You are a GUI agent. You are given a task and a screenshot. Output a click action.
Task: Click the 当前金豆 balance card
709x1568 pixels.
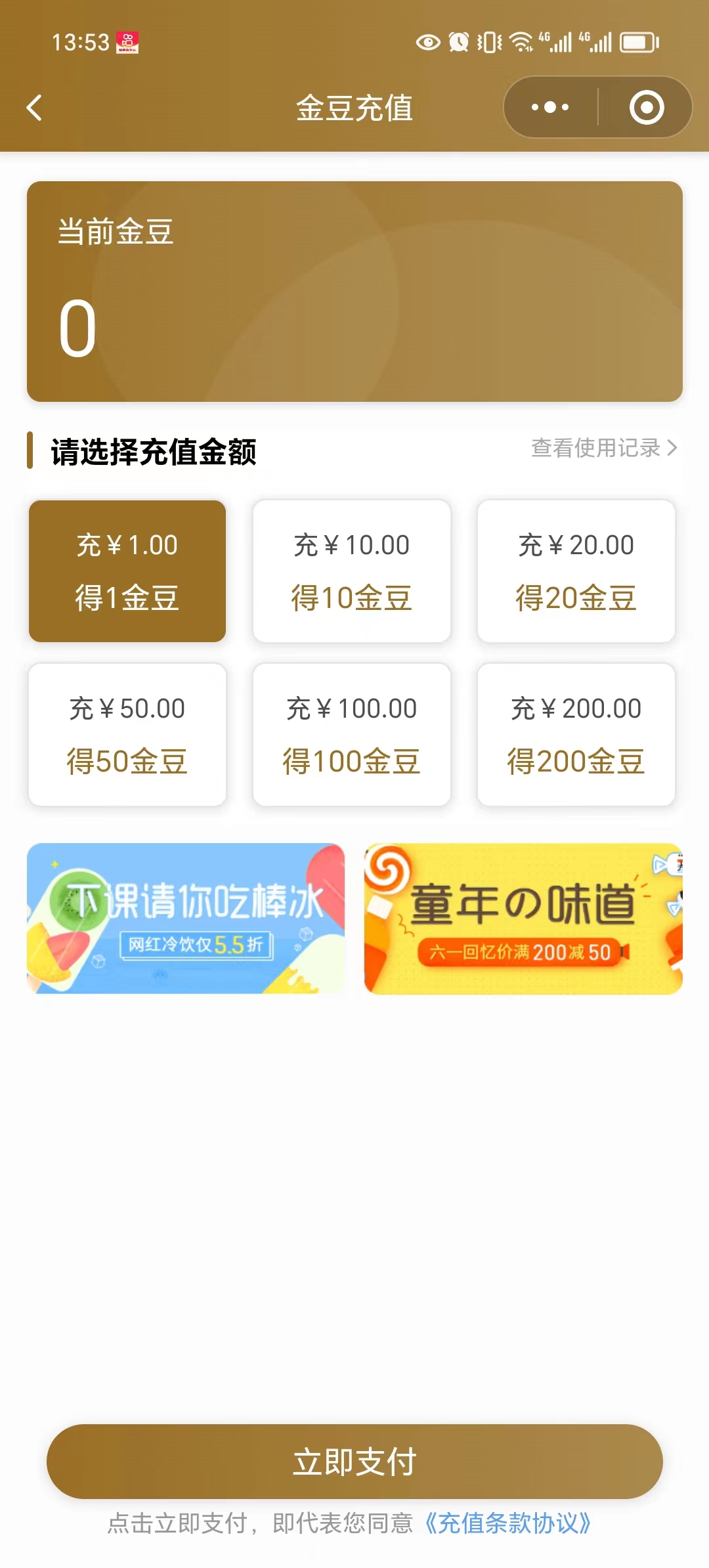point(354,289)
